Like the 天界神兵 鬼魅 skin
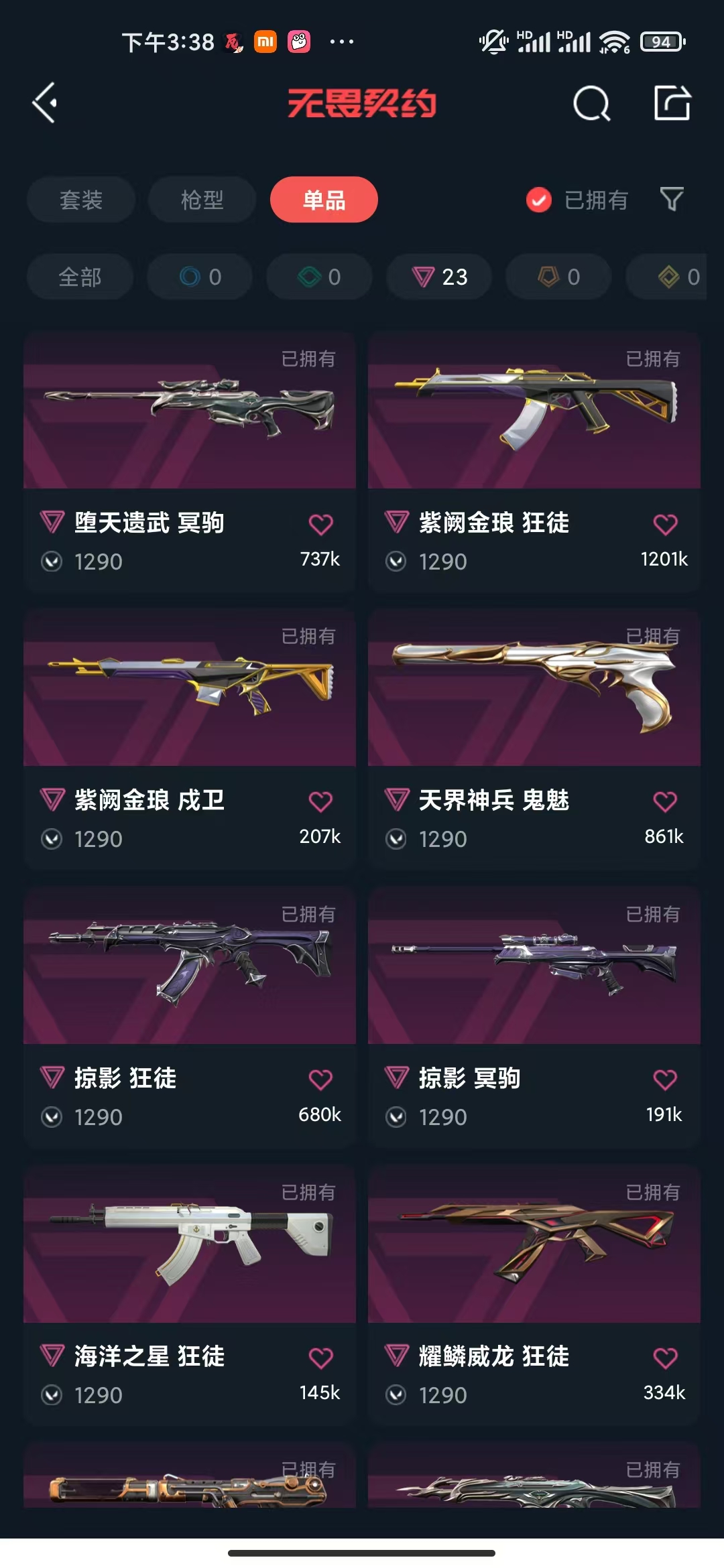The image size is (724, 1568). coord(665,801)
